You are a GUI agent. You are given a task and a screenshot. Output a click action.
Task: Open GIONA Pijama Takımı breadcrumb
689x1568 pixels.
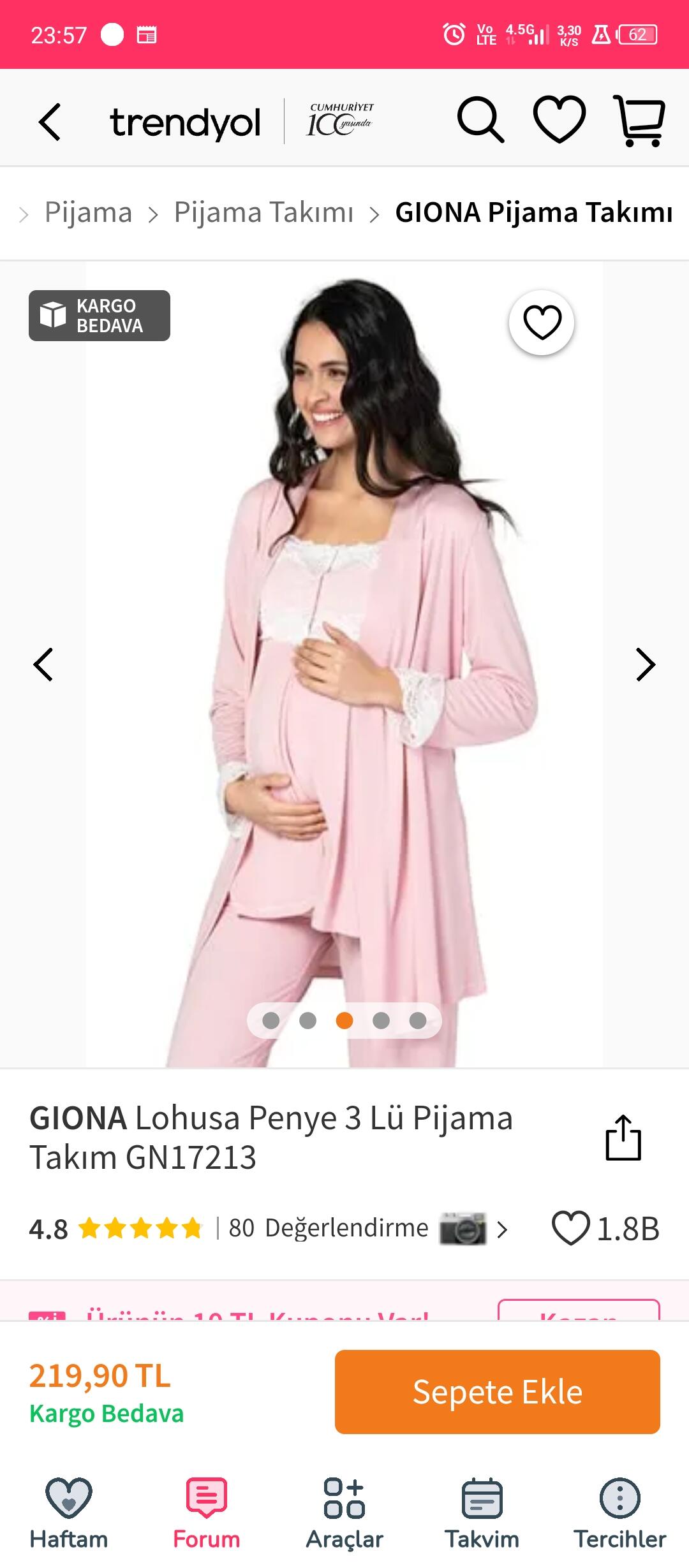pyautogui.click(x=533, y=212)
